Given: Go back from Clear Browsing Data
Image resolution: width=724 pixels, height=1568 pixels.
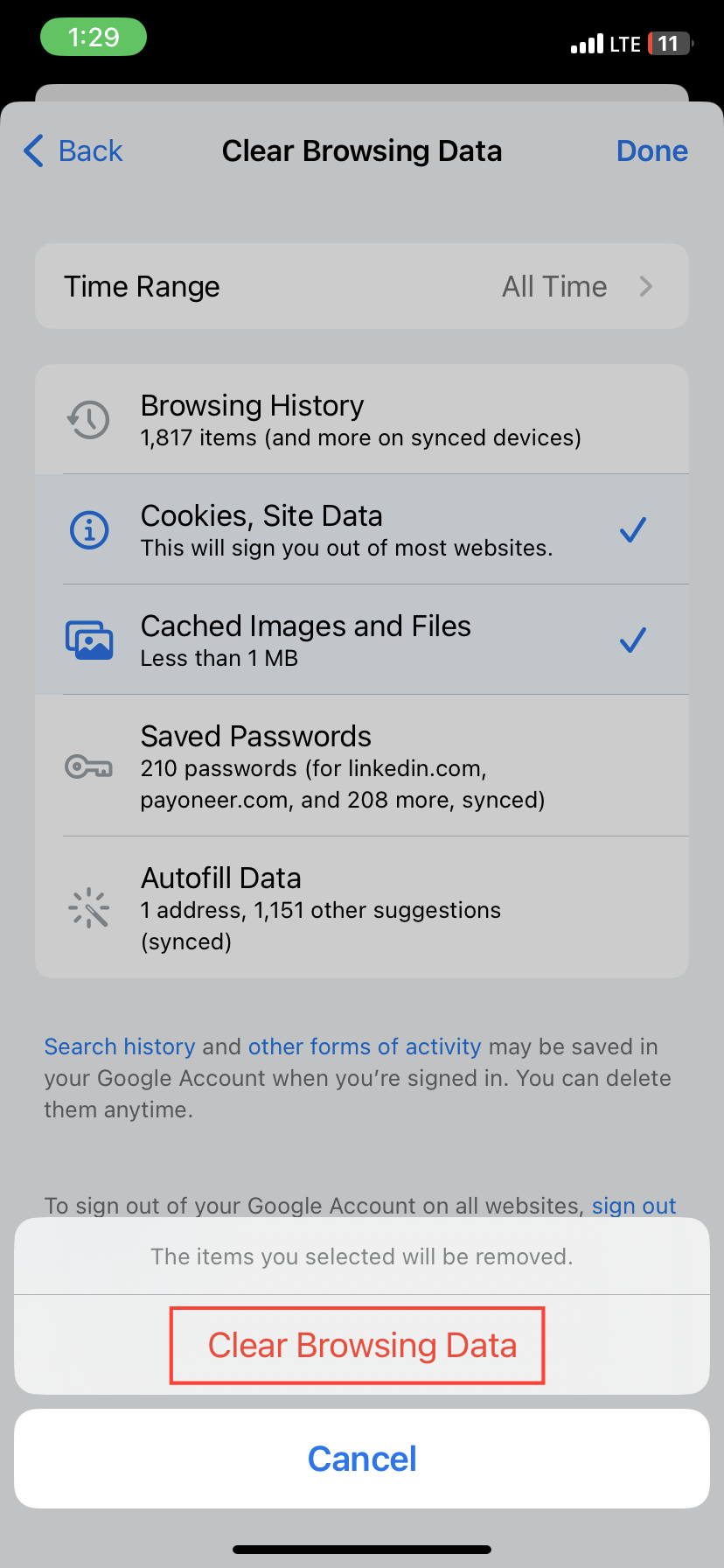Looking at the screenshot, I should (x=73, y=151).
